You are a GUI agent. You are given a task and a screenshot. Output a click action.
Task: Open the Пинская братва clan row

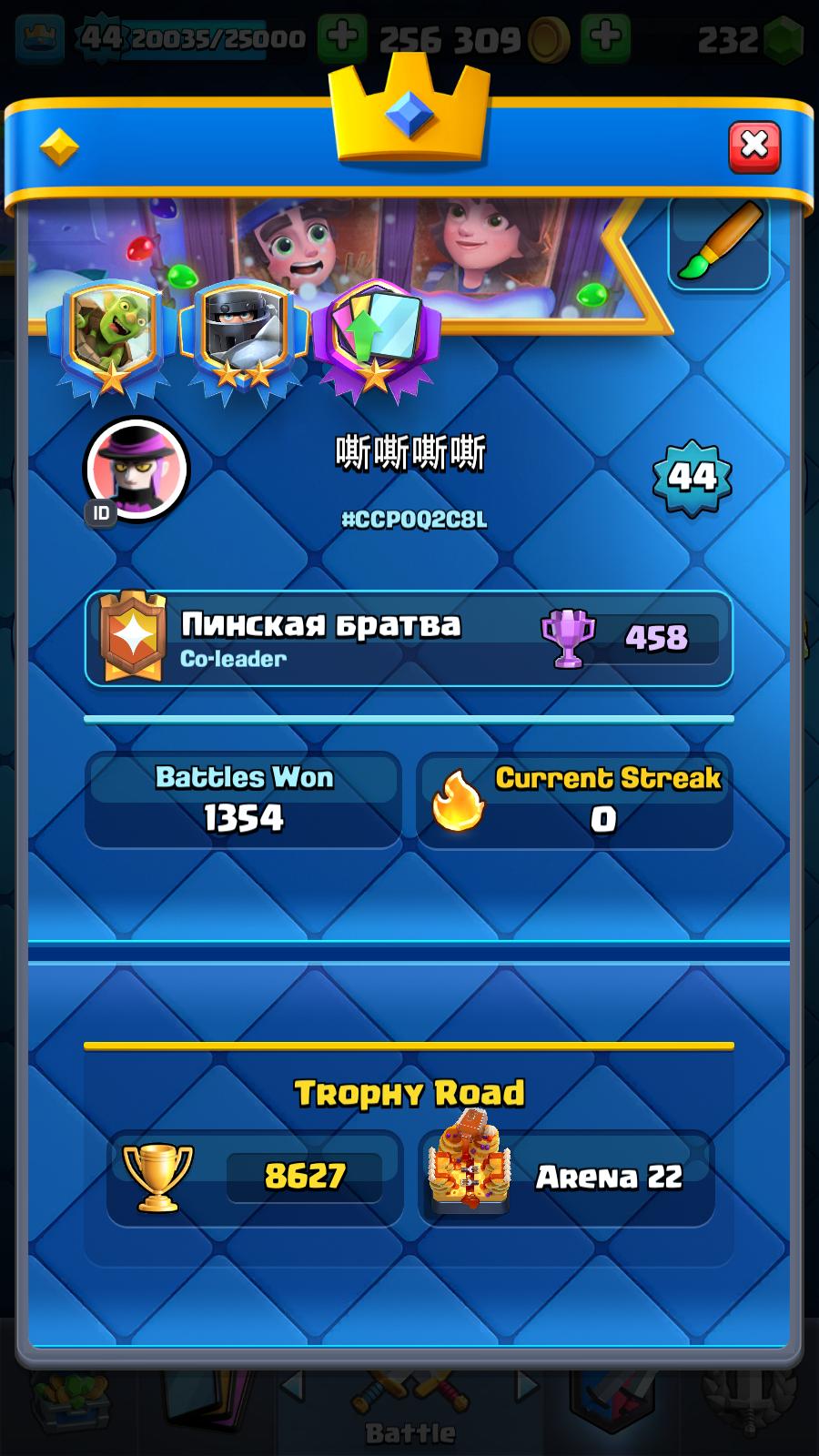pos(409,639)
